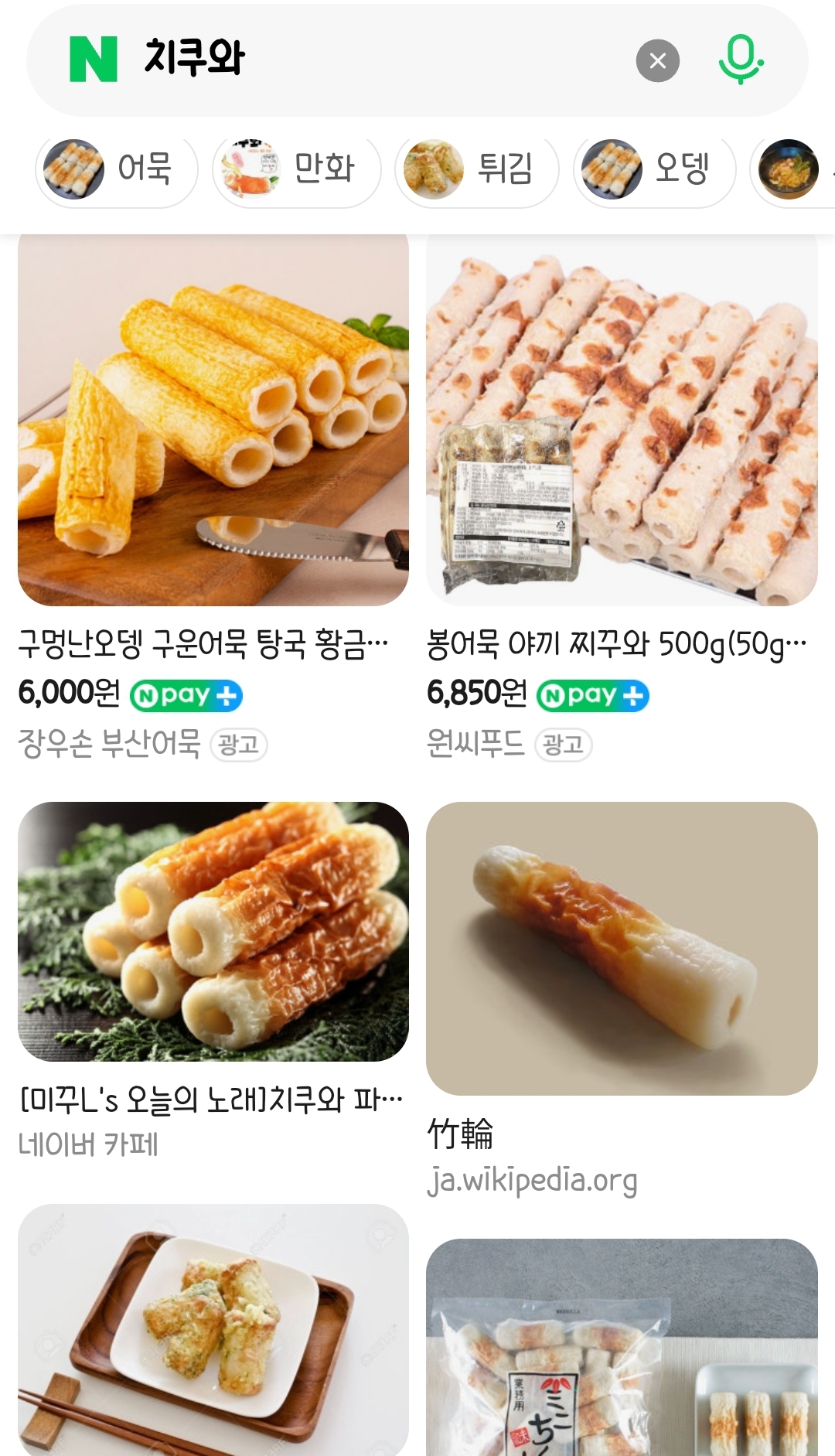Select the 어묵 suggestion chip
The width and height of the screenshot is (835, 1456).
[116, 169]
